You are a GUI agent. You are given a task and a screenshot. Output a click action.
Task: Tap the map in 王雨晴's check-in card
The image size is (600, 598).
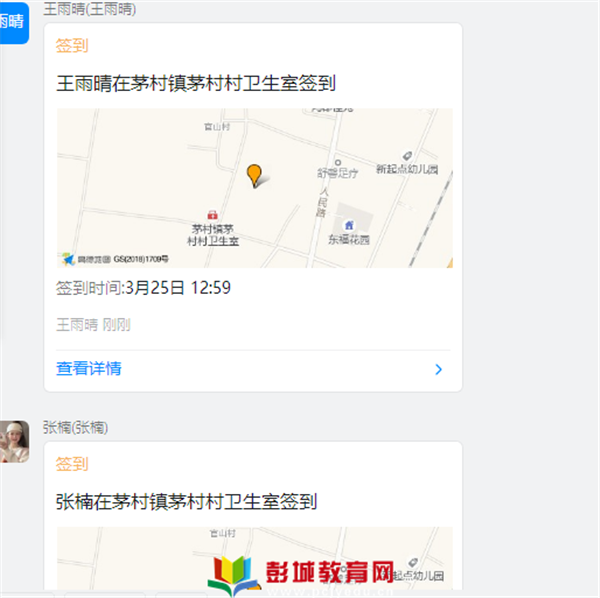tap(254, 188)
